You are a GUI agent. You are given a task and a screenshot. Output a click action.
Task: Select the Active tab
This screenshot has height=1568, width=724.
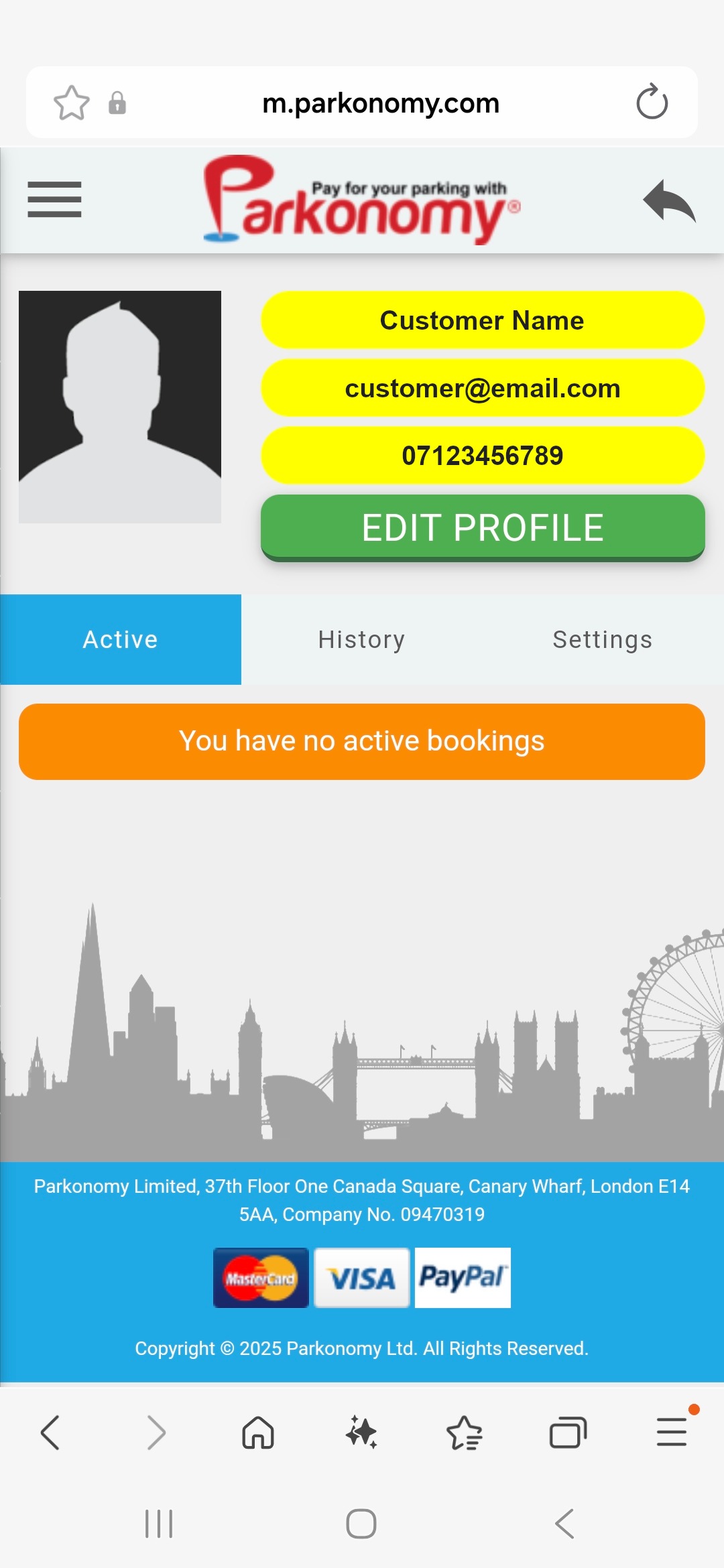(121, 639)
